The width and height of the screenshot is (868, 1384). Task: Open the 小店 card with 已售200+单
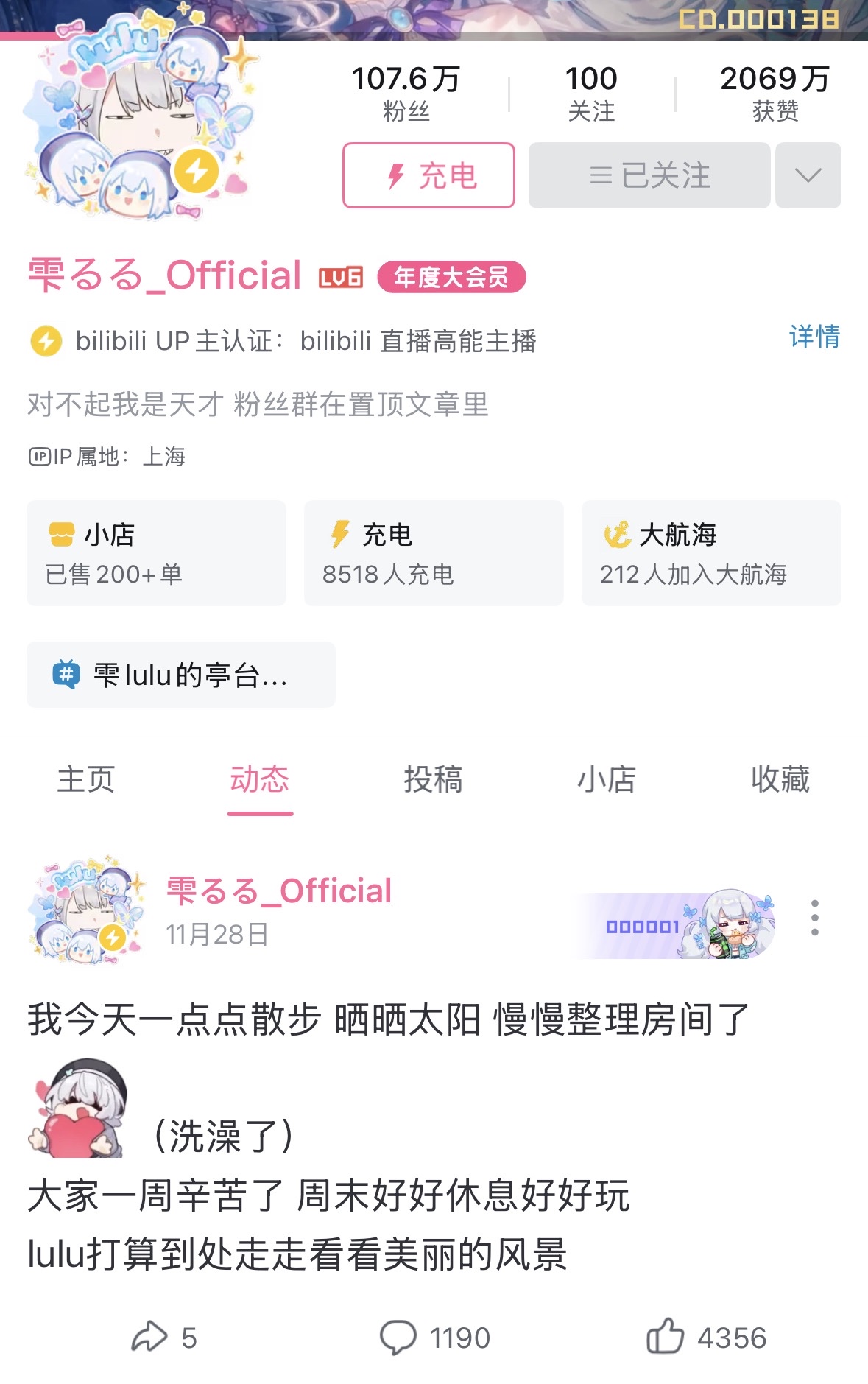[156, 553]
